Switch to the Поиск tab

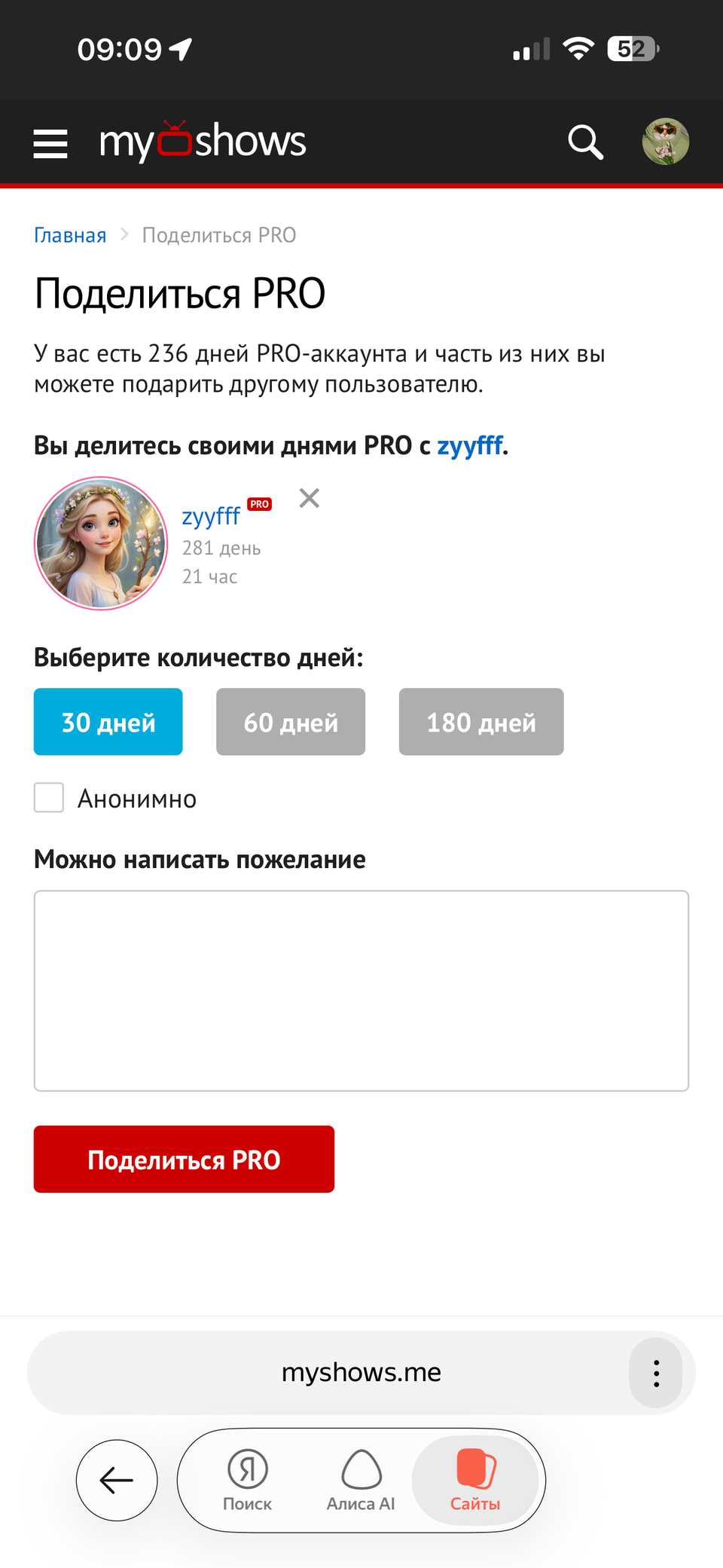point(247,1481)
